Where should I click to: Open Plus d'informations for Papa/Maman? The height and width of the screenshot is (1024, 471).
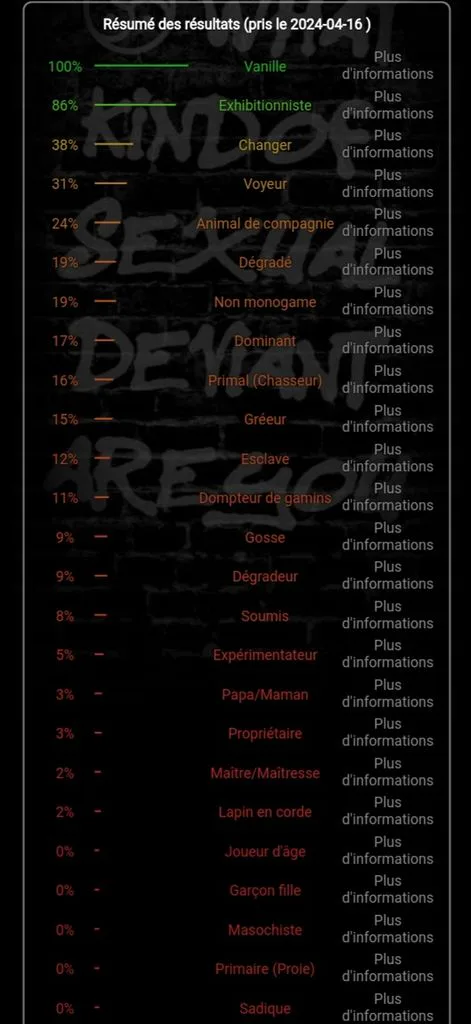tap(387, 694)
